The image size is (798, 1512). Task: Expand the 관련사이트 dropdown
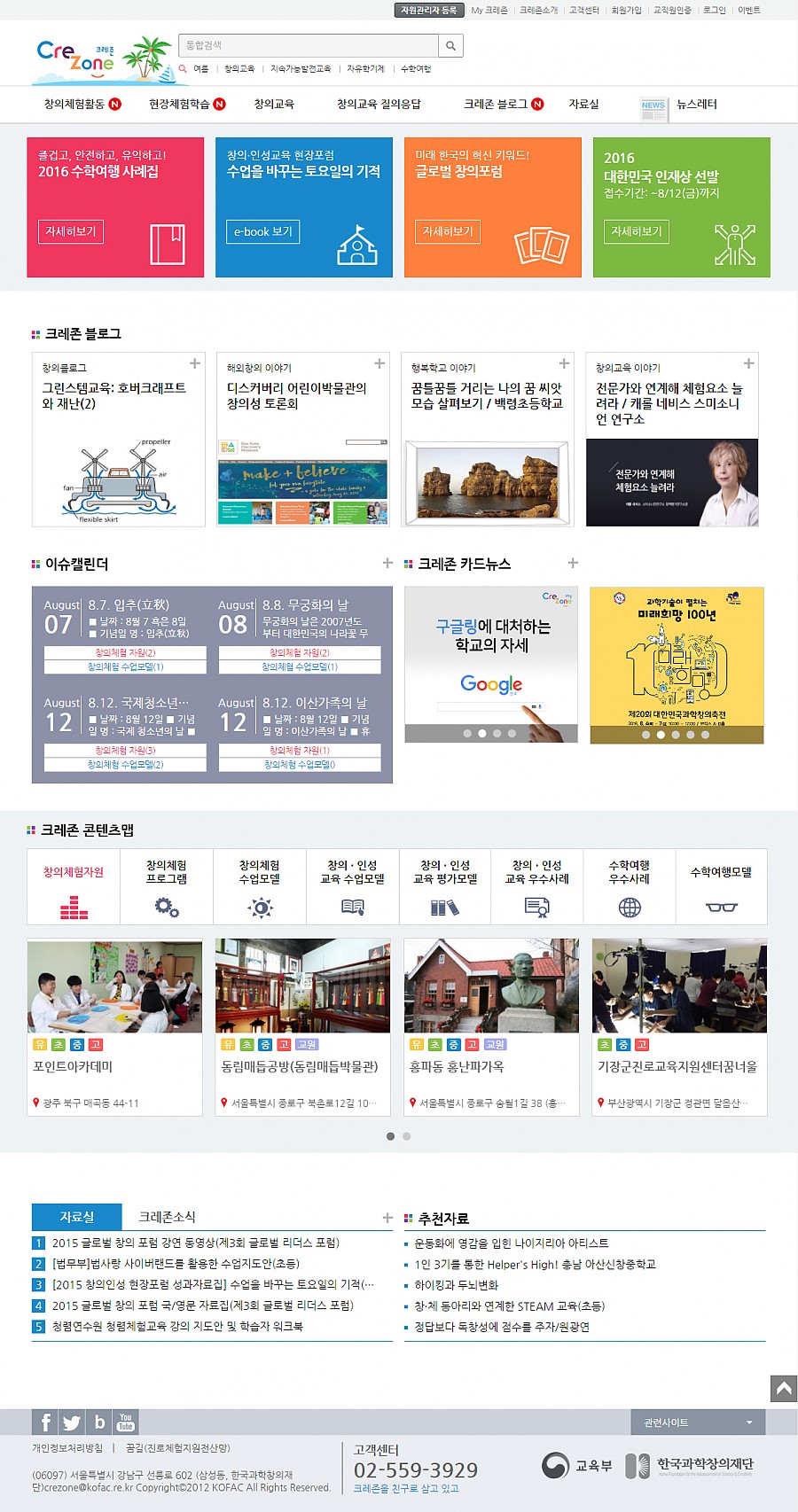698,1422
